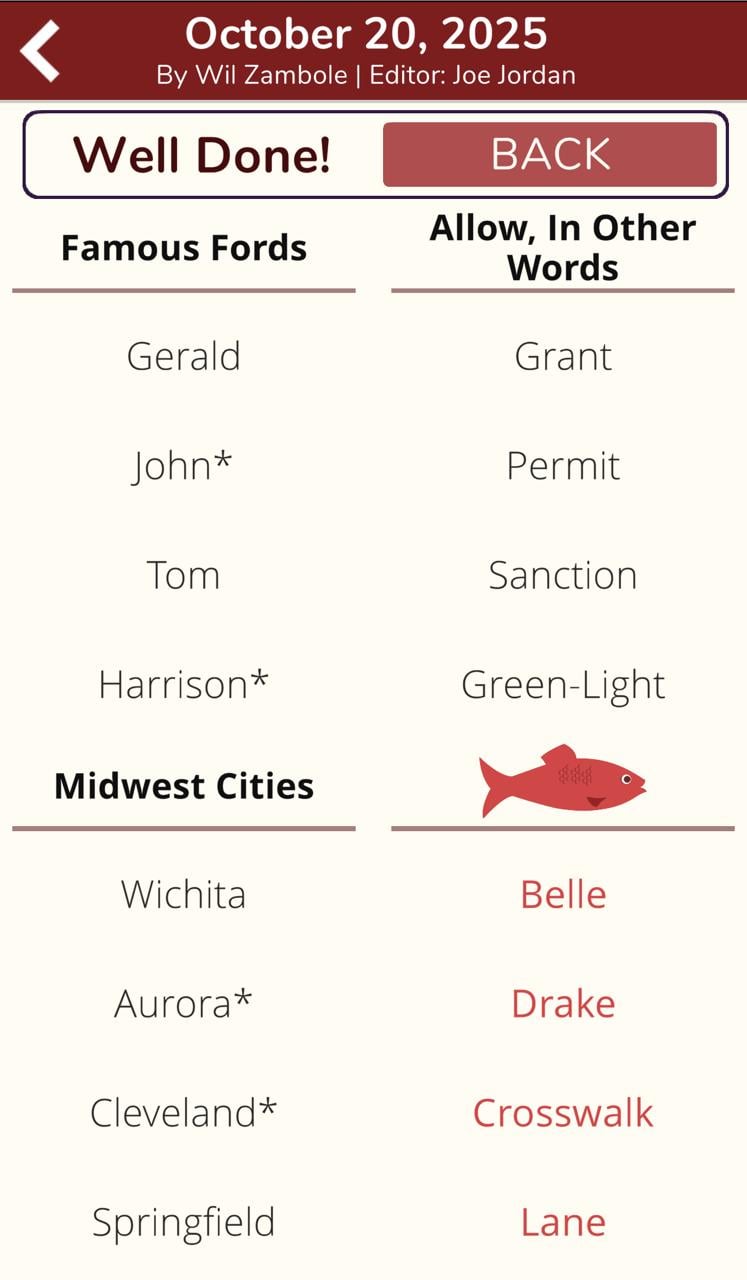Tap the BACK button

(550, 155)
